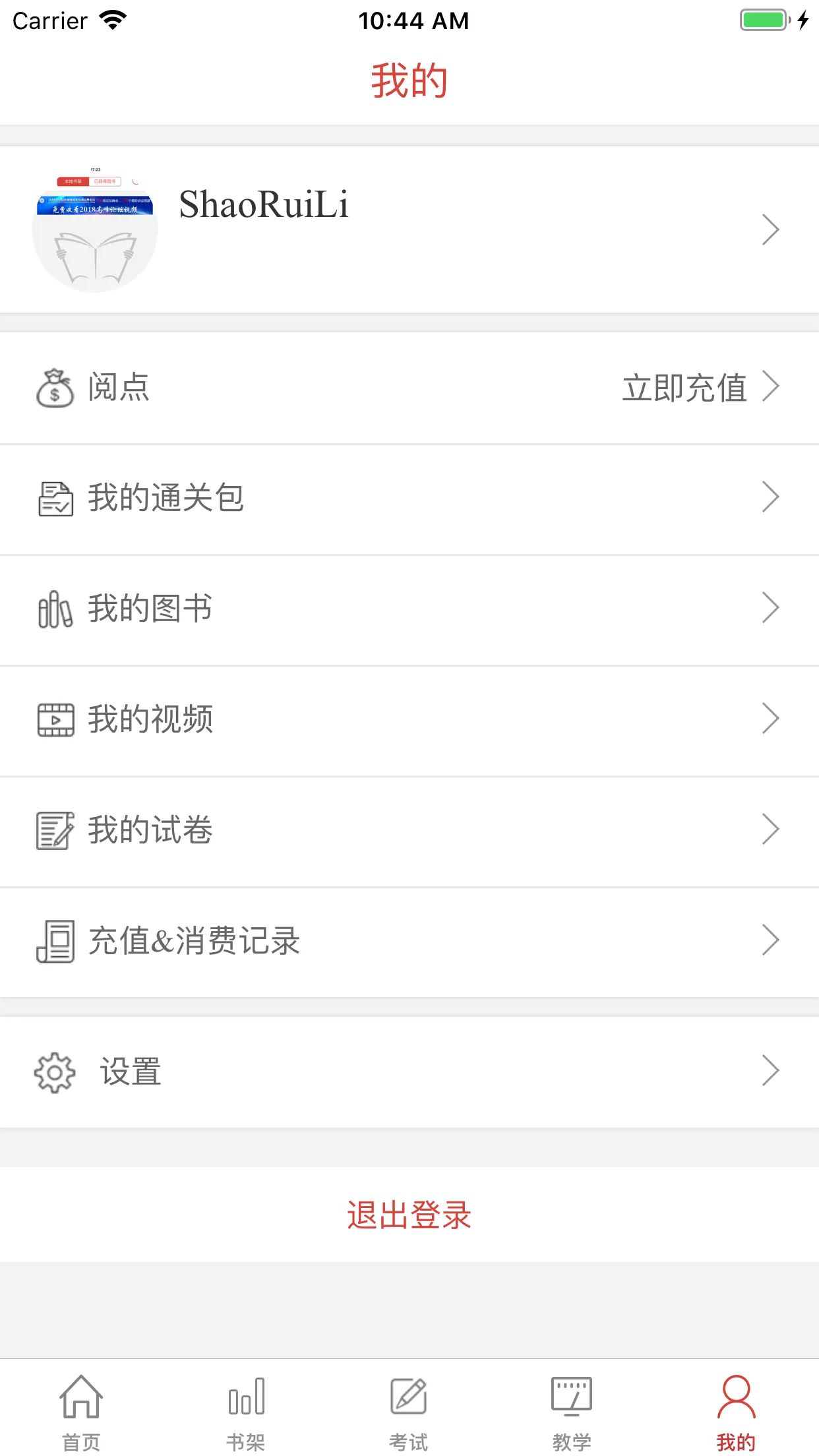Tap 立即充值 to recharge points

(686, 388)
